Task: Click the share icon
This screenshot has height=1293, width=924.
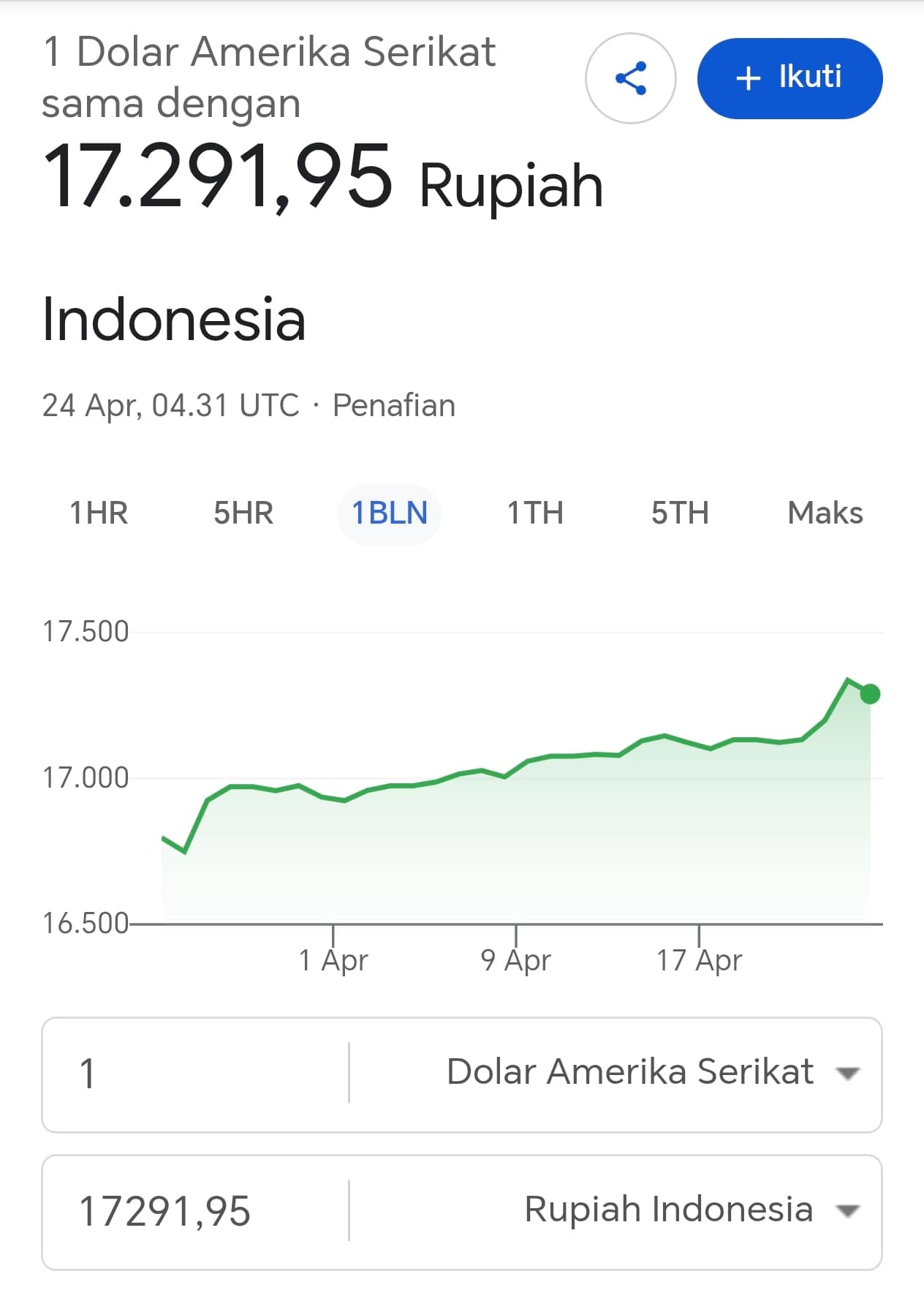Action: click(x=630, y=78)
